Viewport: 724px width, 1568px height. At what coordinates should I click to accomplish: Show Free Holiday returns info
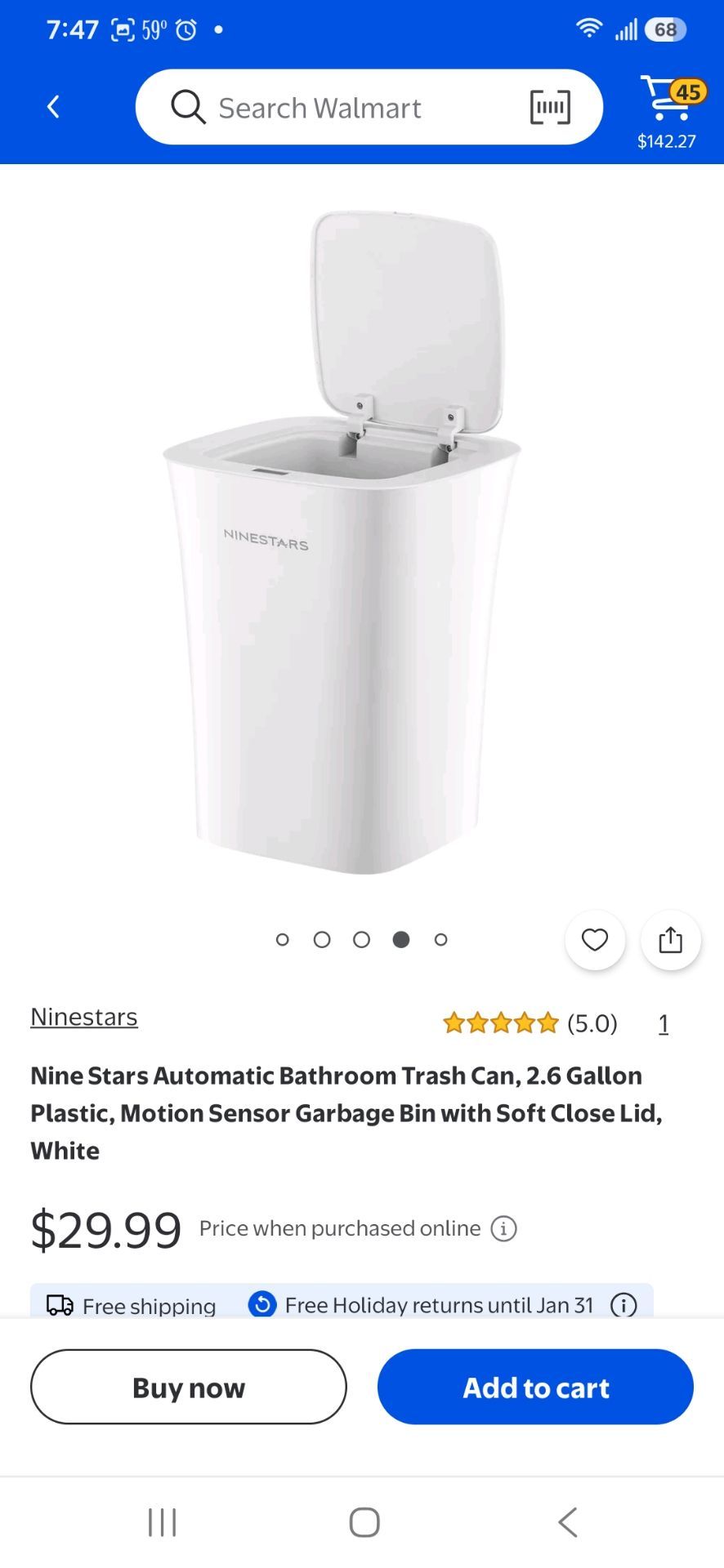[x=623, y=1305]
